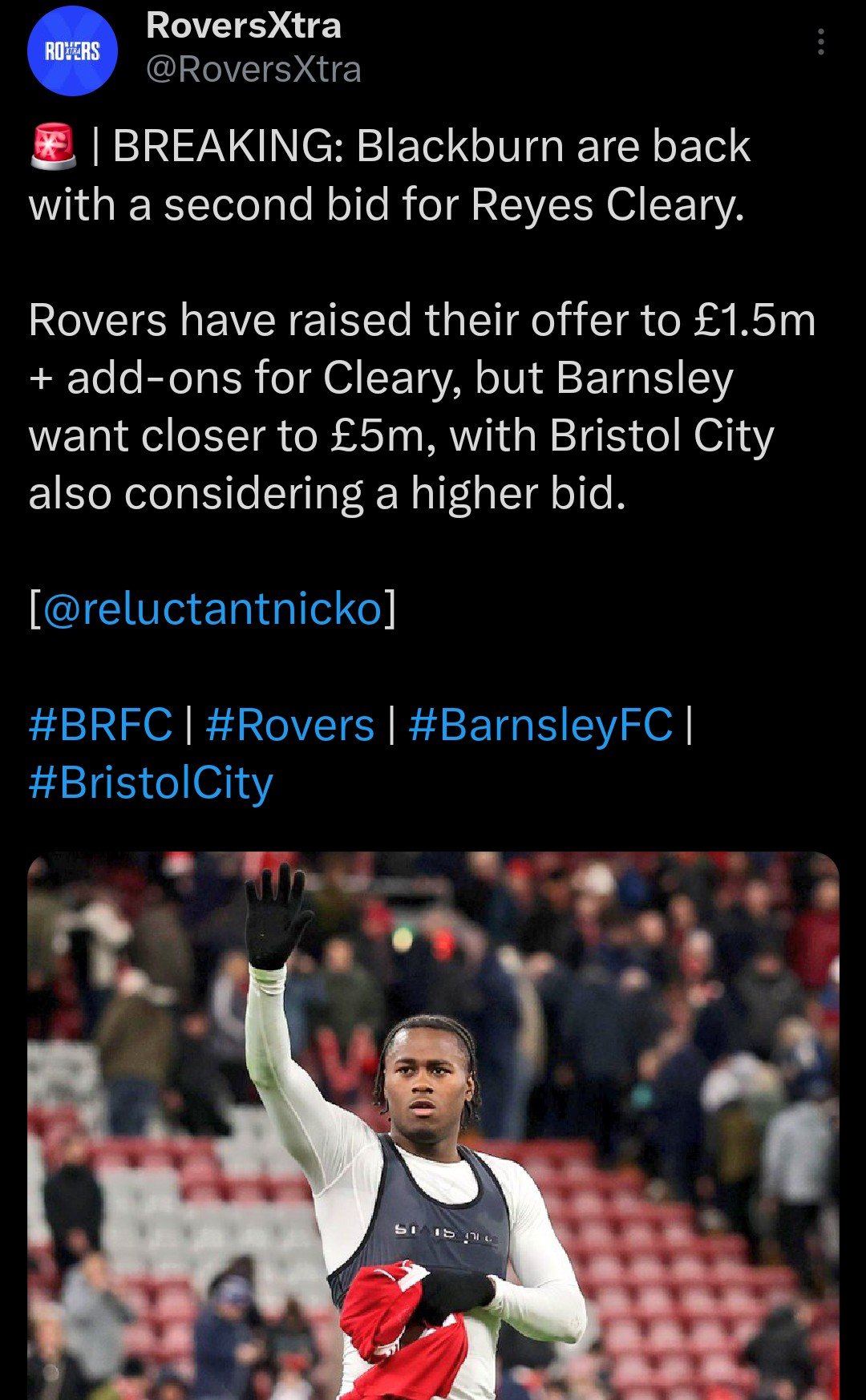Open the RoversXtra account name
Screen dimensions: 866x1400
coord(244,26)
